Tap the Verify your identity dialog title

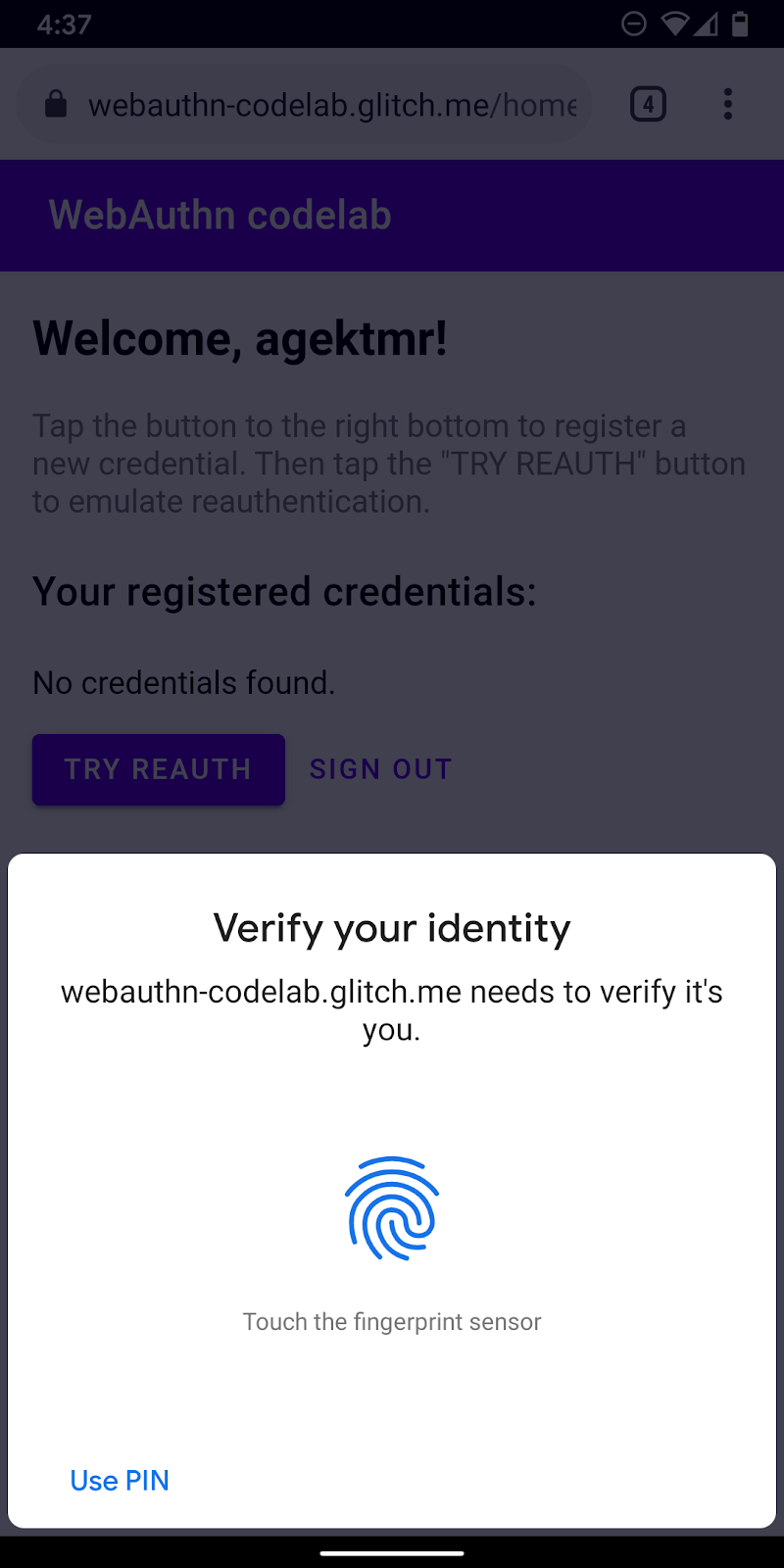point(391,927)
